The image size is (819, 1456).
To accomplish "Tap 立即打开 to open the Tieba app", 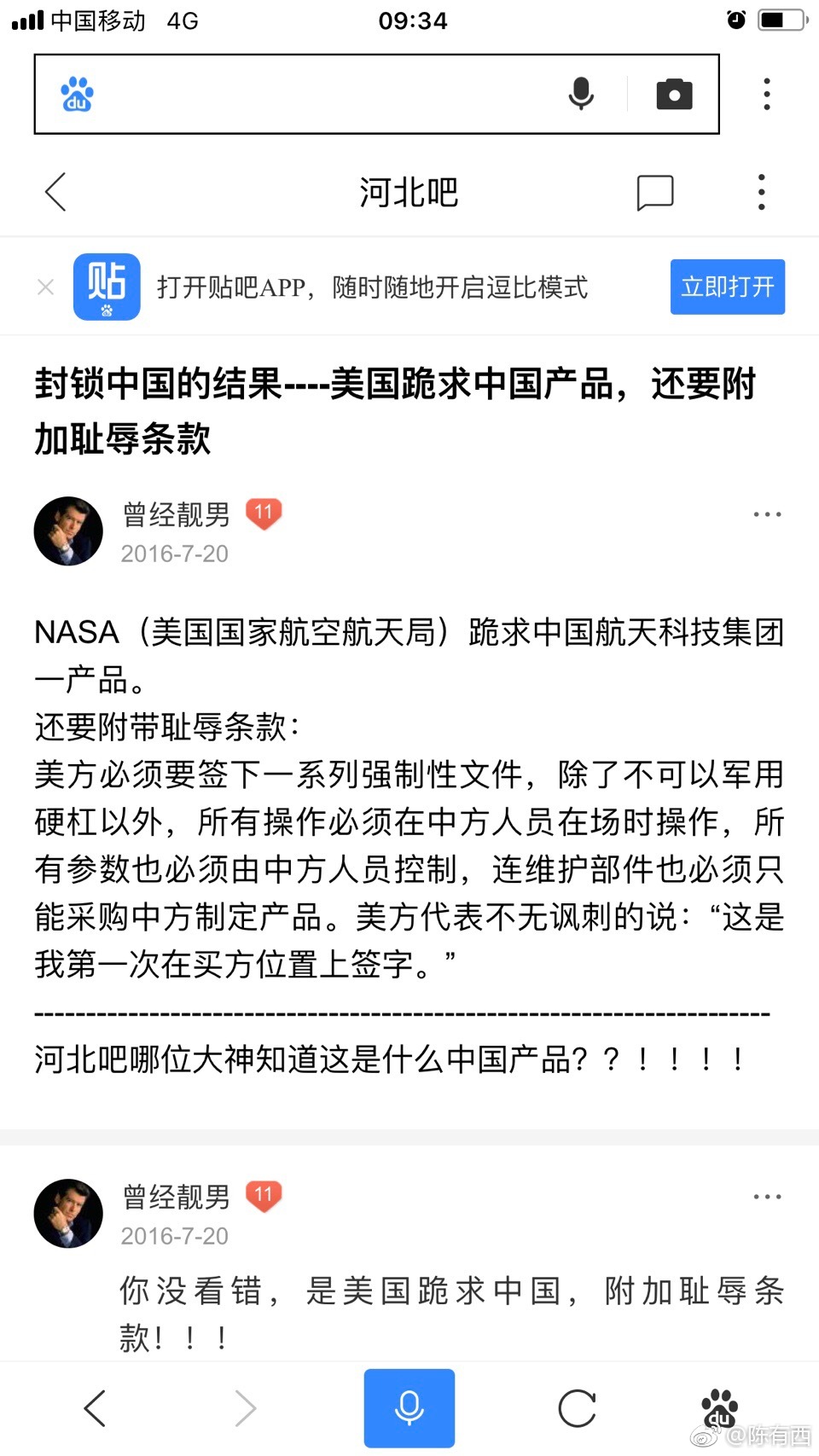I will point(727,287).
